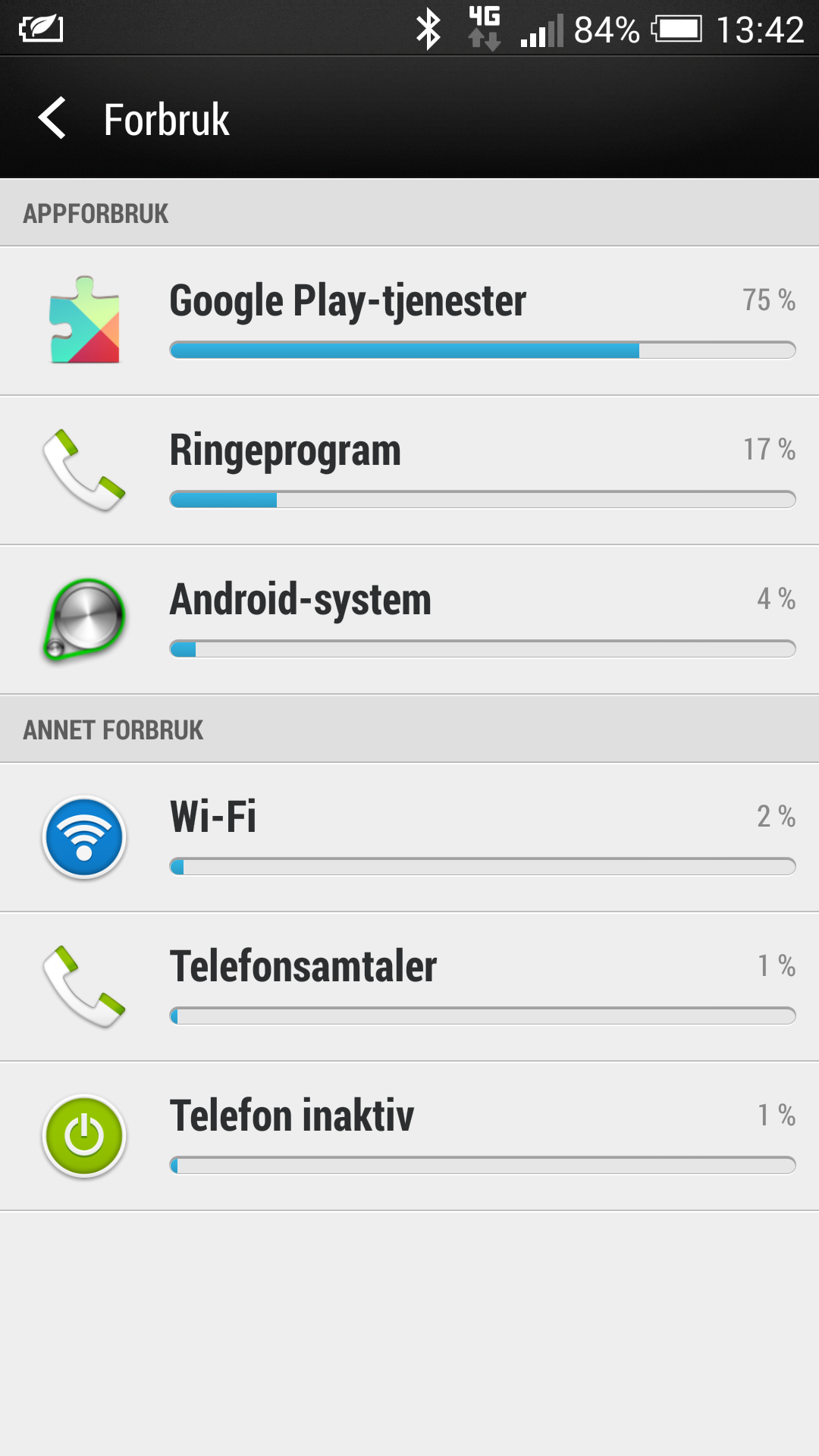The image size is (819, 1456).
Task: Go back from the Forbruk screen
Action: 52,118
